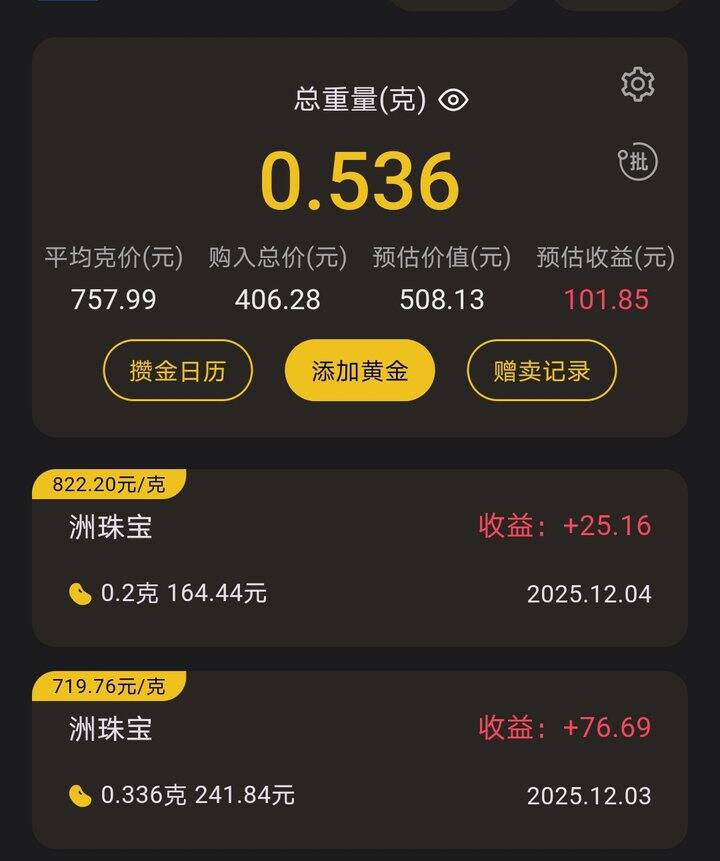The width and height of the screenshot is (720, 861).
Task: View the 赠卖记录 records
Action: 541,371
